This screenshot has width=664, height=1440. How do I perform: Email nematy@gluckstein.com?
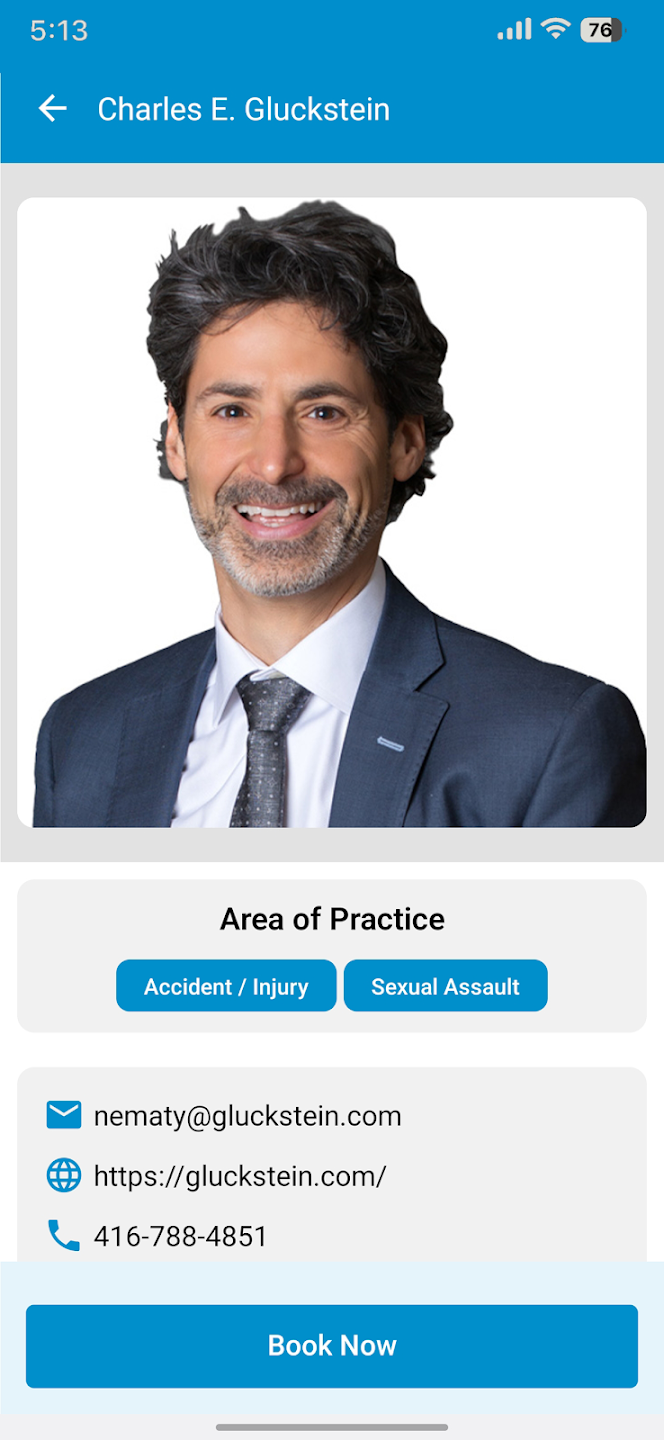(x=247, y=1116)
